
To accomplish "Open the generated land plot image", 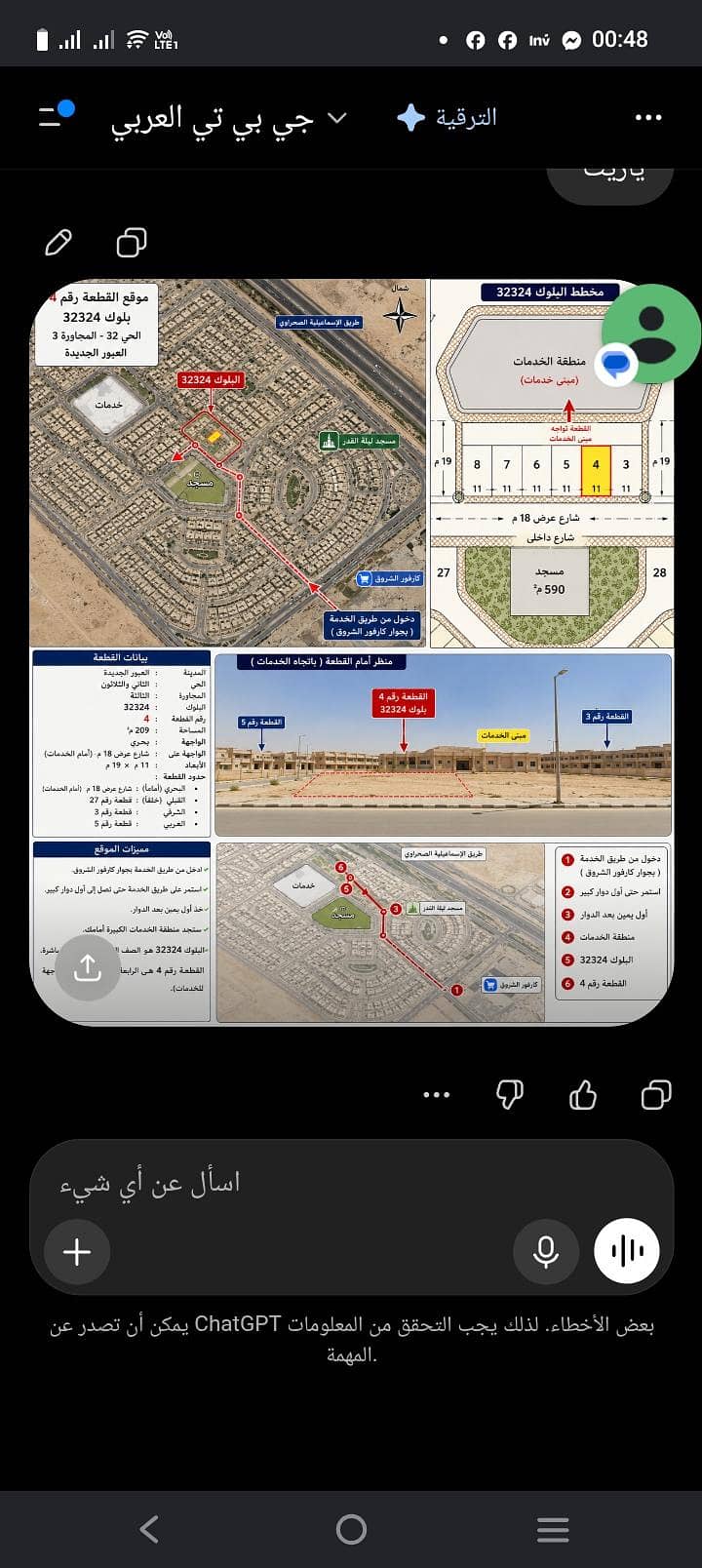I will pyautogui.click(x=352, y=652).
